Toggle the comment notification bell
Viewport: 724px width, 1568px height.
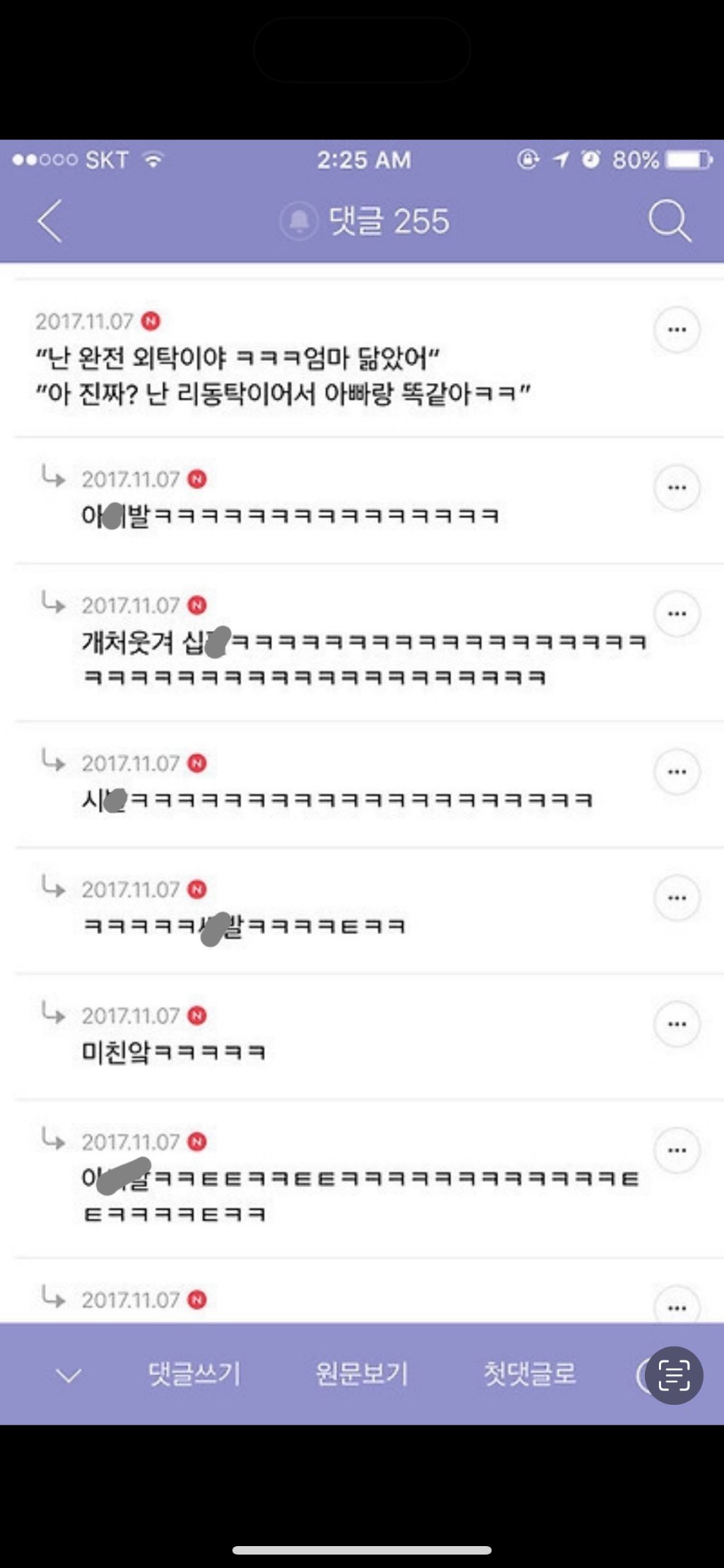(299, 221)
